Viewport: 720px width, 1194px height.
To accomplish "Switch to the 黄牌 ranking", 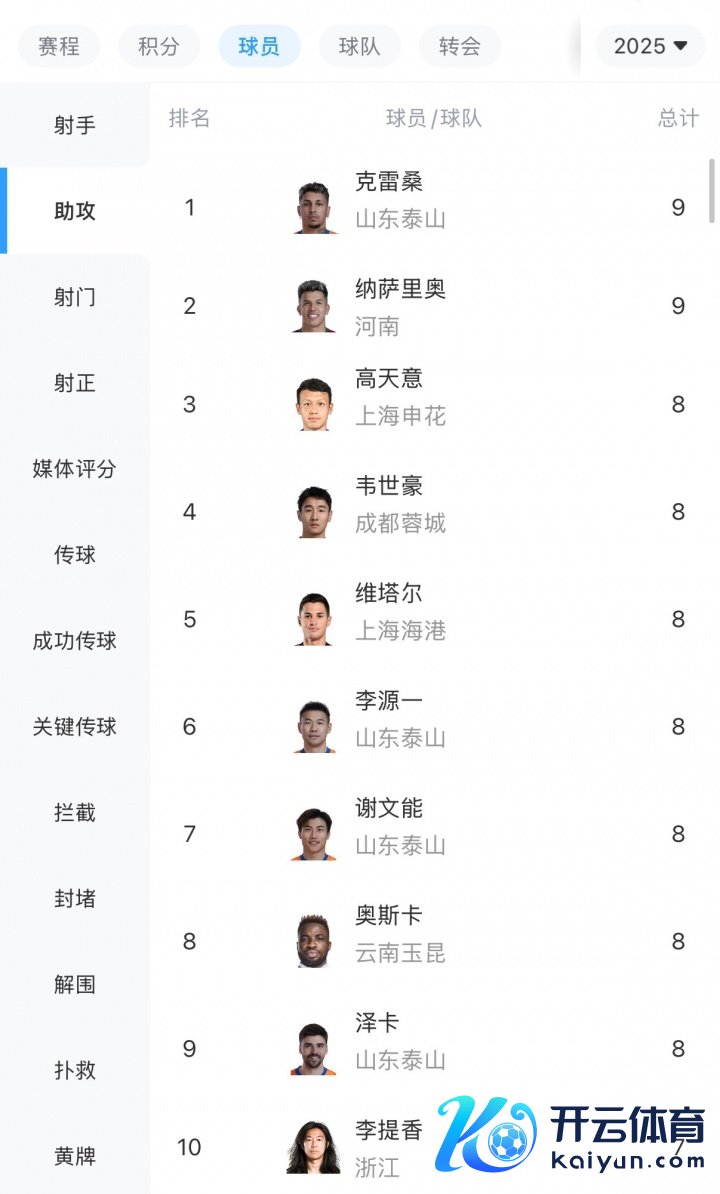I will [75, 1157].
